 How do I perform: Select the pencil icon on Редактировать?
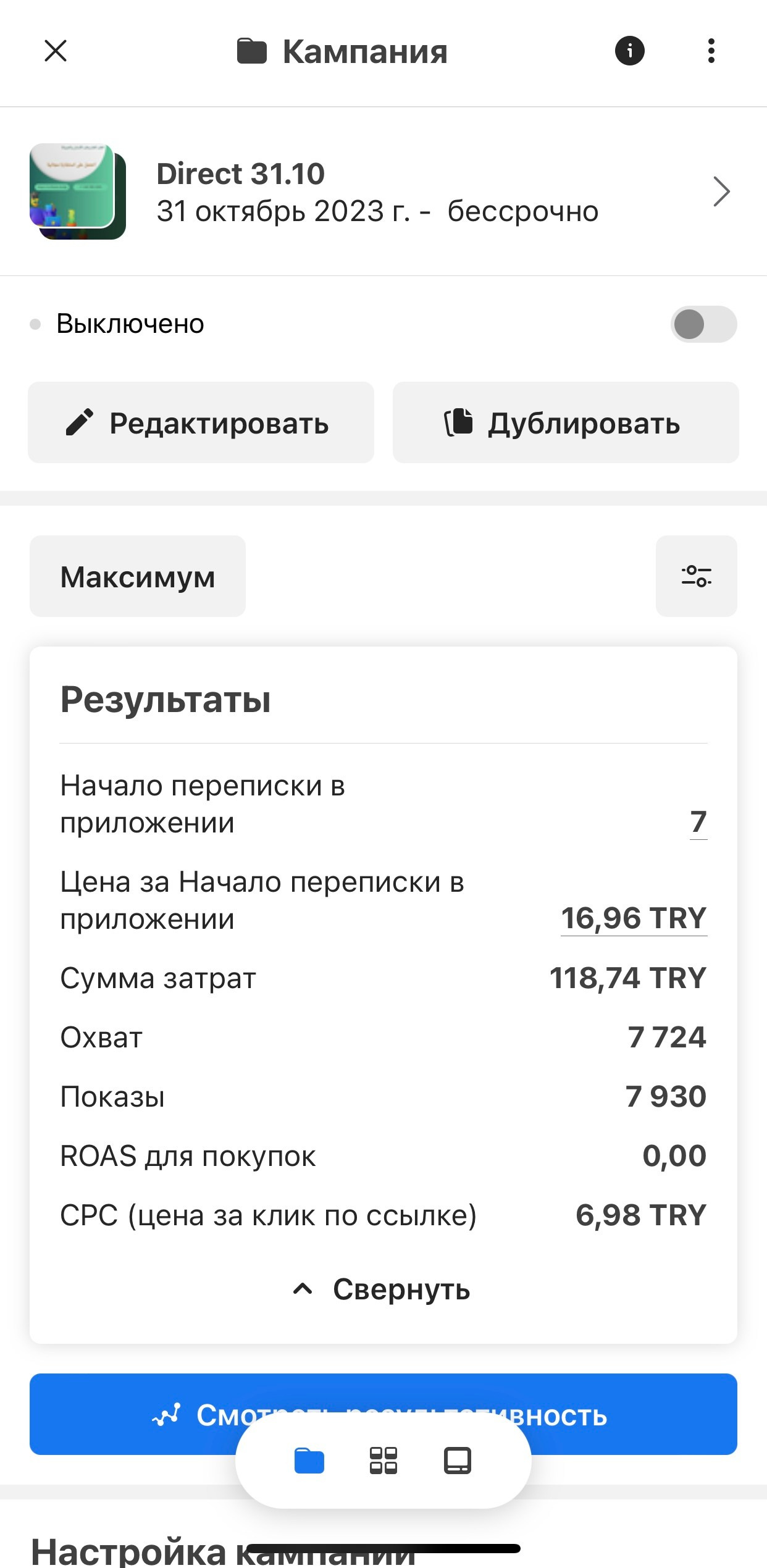[x=80, y=422]
